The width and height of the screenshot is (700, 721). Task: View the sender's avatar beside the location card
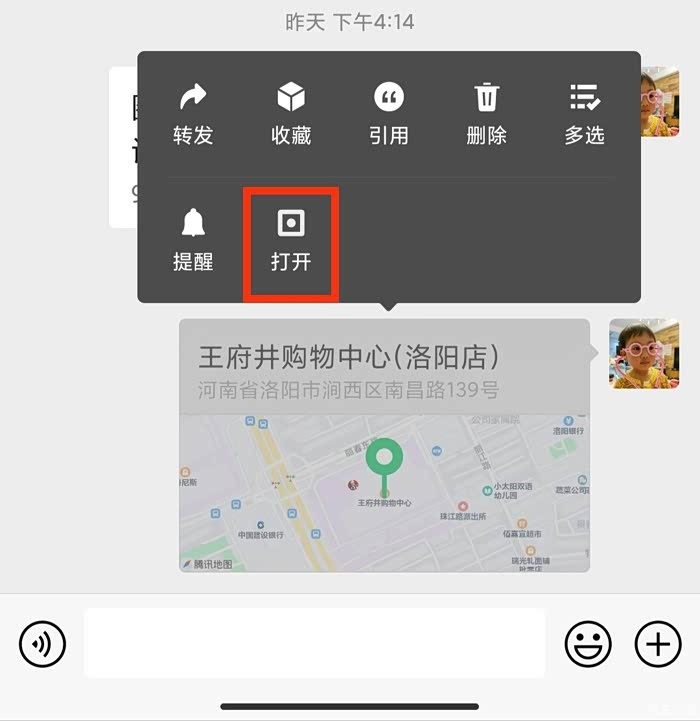[x=644, y=354]
